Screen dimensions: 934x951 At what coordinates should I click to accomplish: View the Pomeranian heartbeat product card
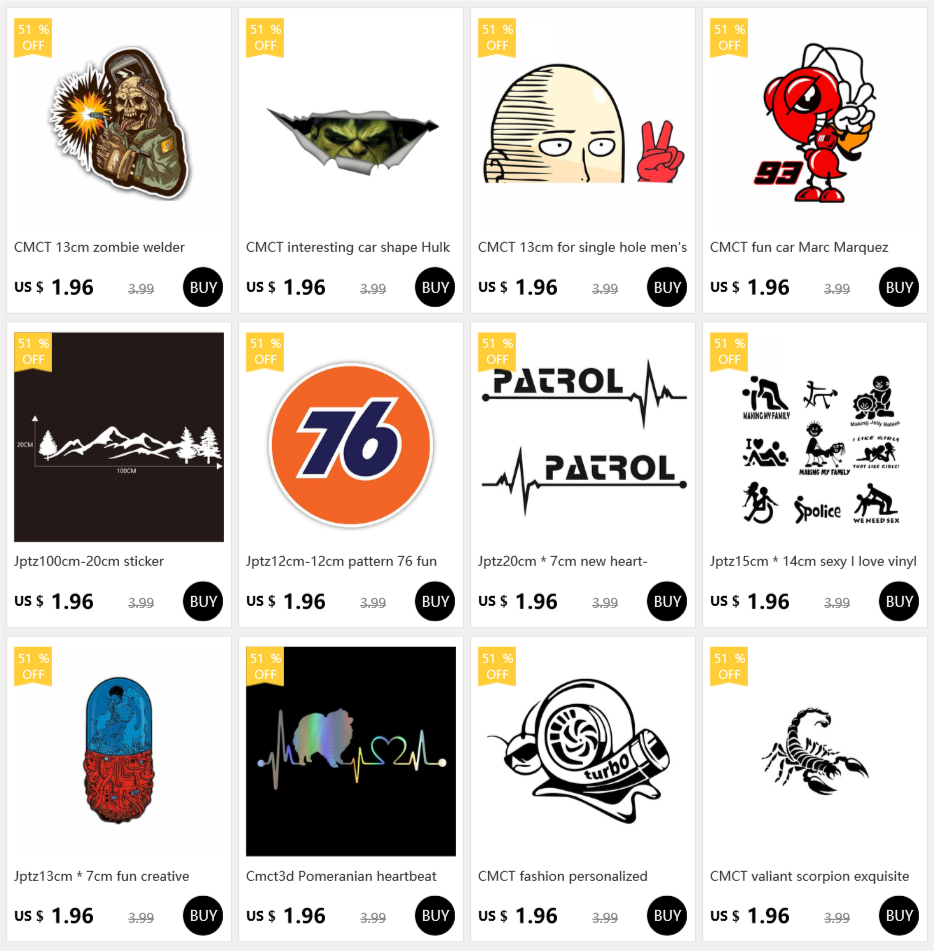tap(351, 750)
